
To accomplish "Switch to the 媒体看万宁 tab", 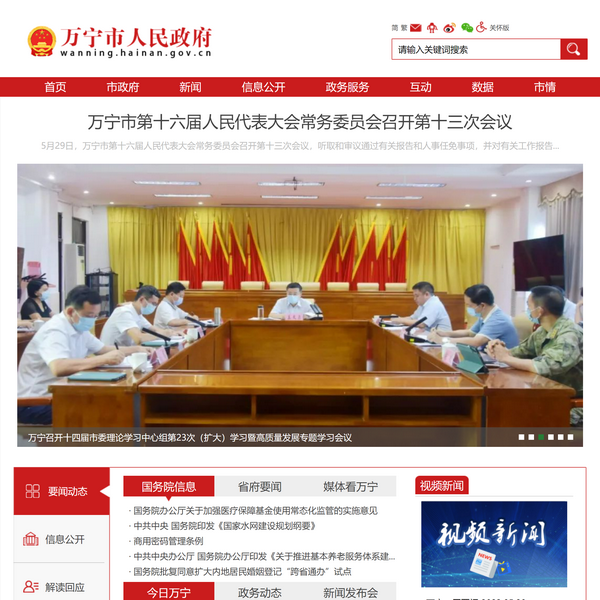I will tap(350, 487).
